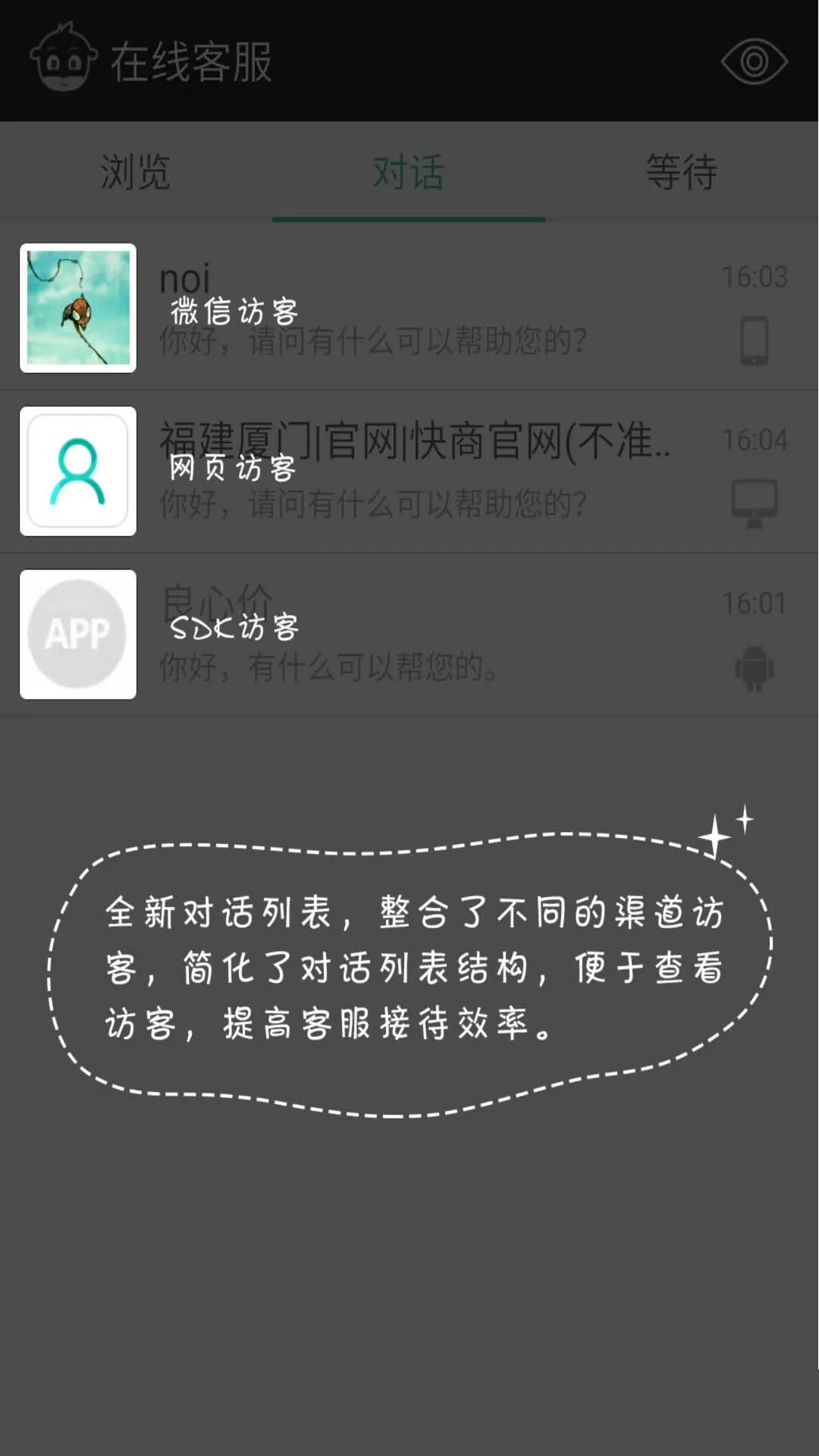
Task: Switch to the 浏览 tab
Action: click(136, 172)
